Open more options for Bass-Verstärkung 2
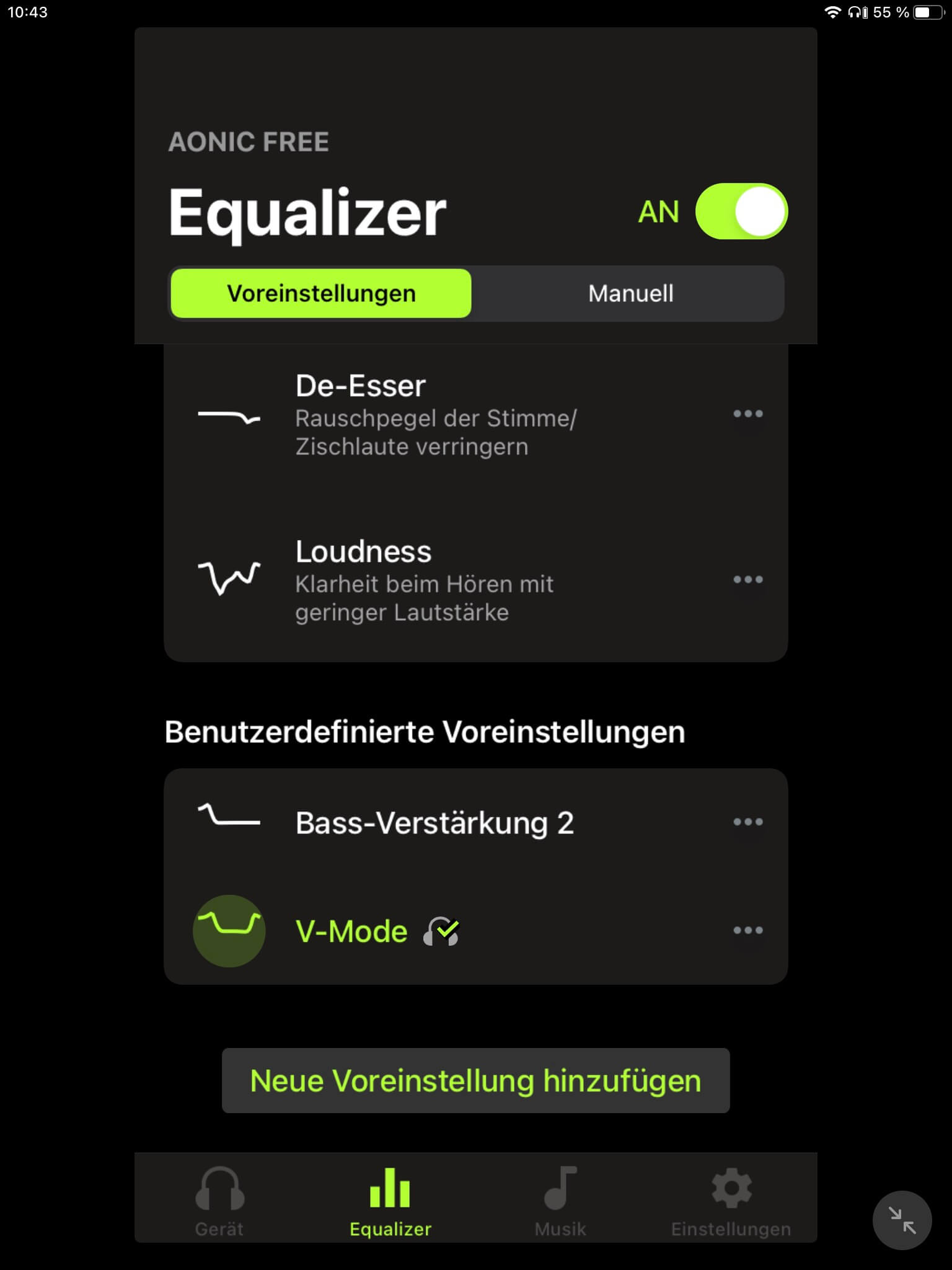Image resolution: width=952 pixels, height=1270 pixels. 747,822
